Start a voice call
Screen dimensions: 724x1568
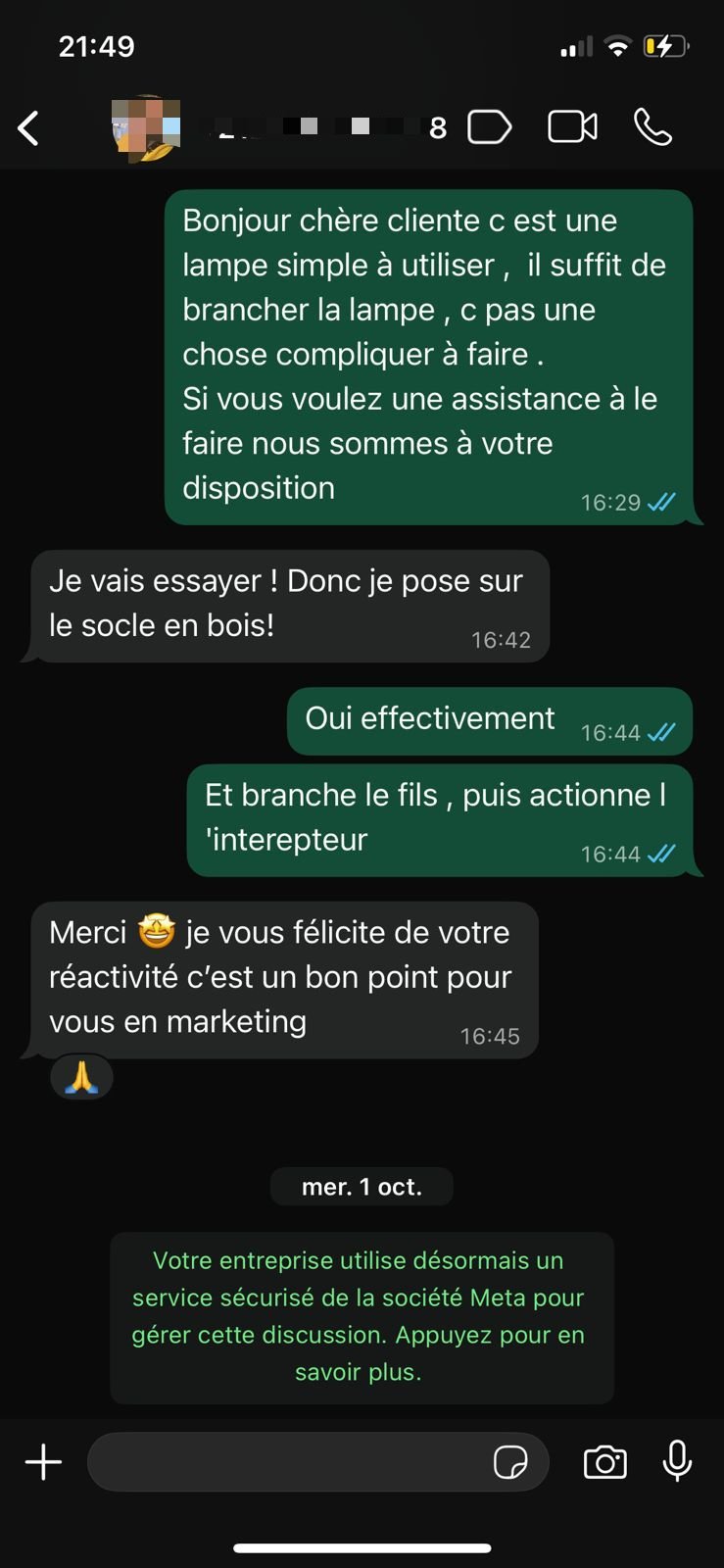coord(652,127)
